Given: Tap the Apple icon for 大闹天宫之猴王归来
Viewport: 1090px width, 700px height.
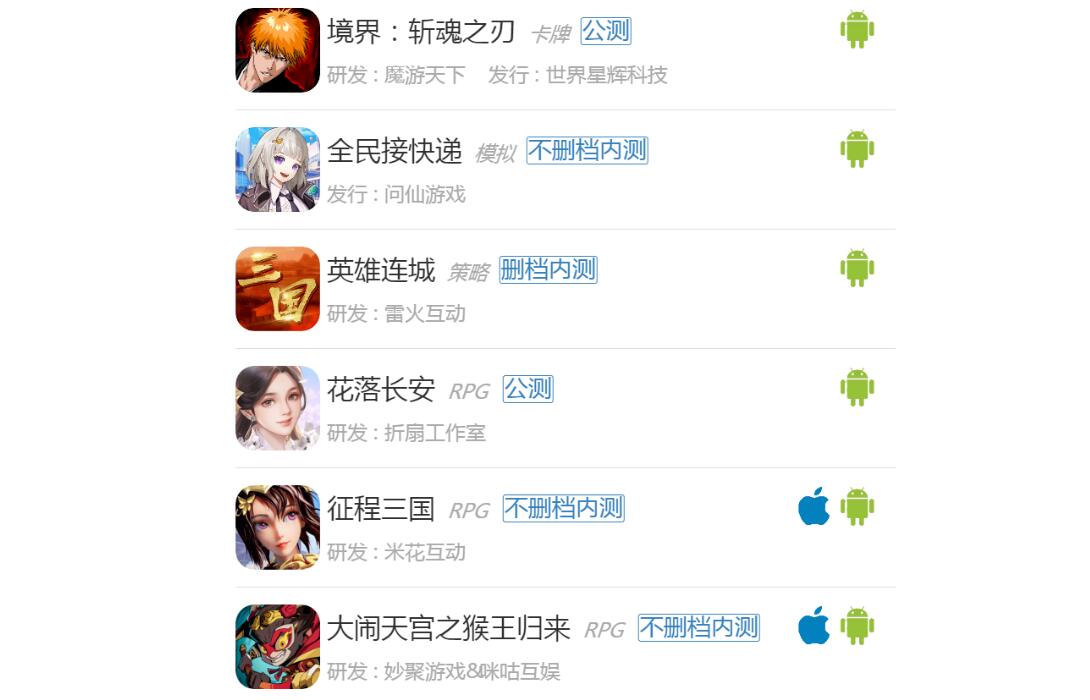Looking at the screenshot, I should coord(814,626).
